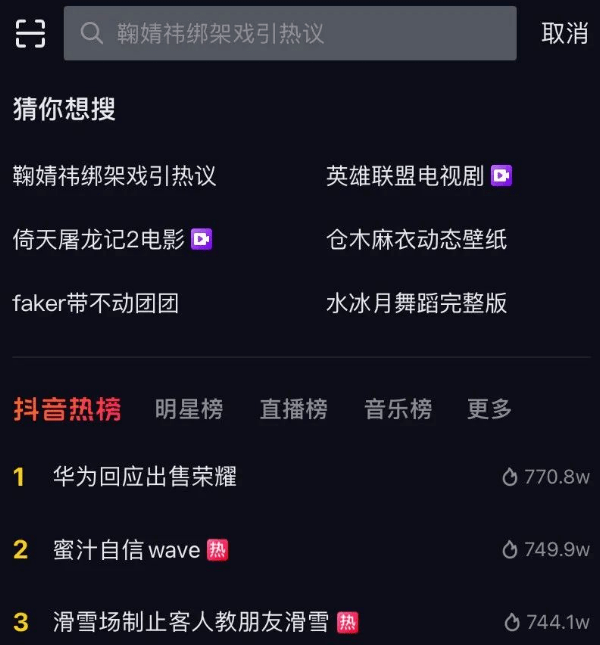Search for 水冰月舞蹈完整版

[416, 303]
